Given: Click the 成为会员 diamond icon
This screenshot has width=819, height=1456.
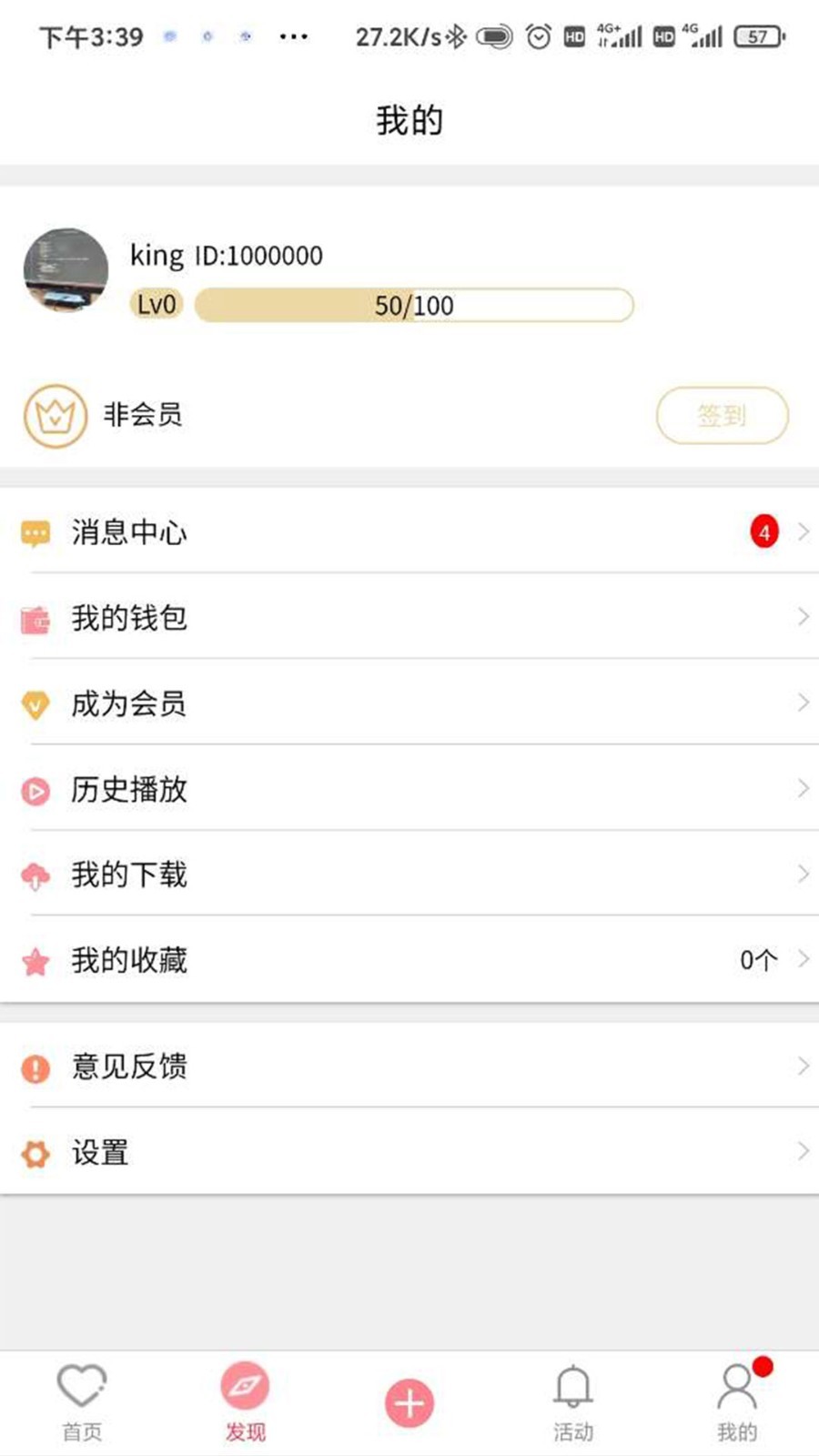Looking at the screenshot, I should [x=35, y=703].
